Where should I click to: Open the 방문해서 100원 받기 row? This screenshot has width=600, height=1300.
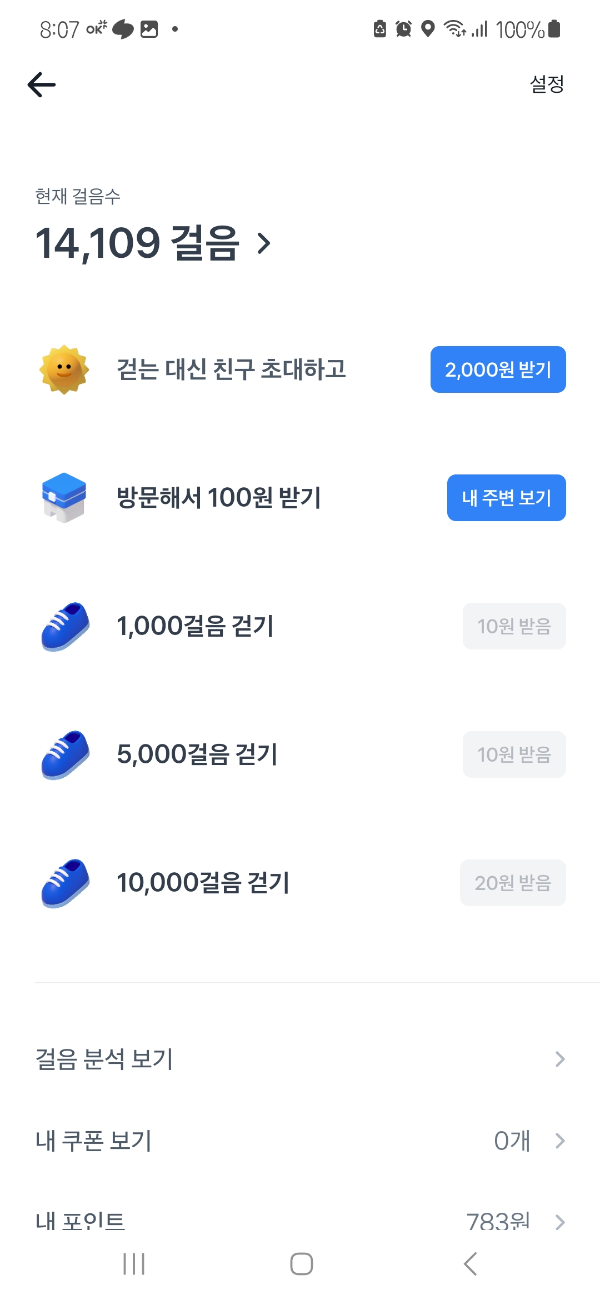219,498
